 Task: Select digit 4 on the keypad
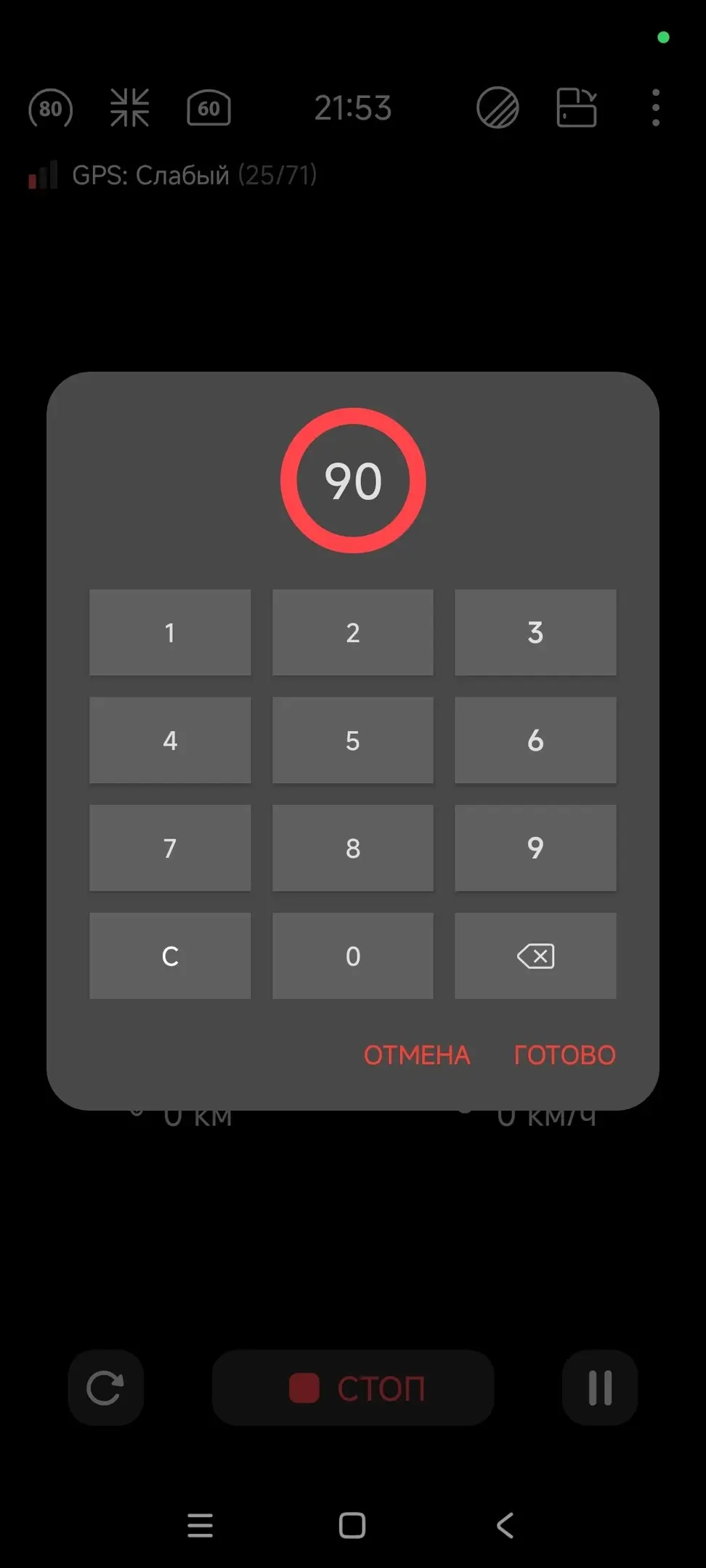click(170, 740)
